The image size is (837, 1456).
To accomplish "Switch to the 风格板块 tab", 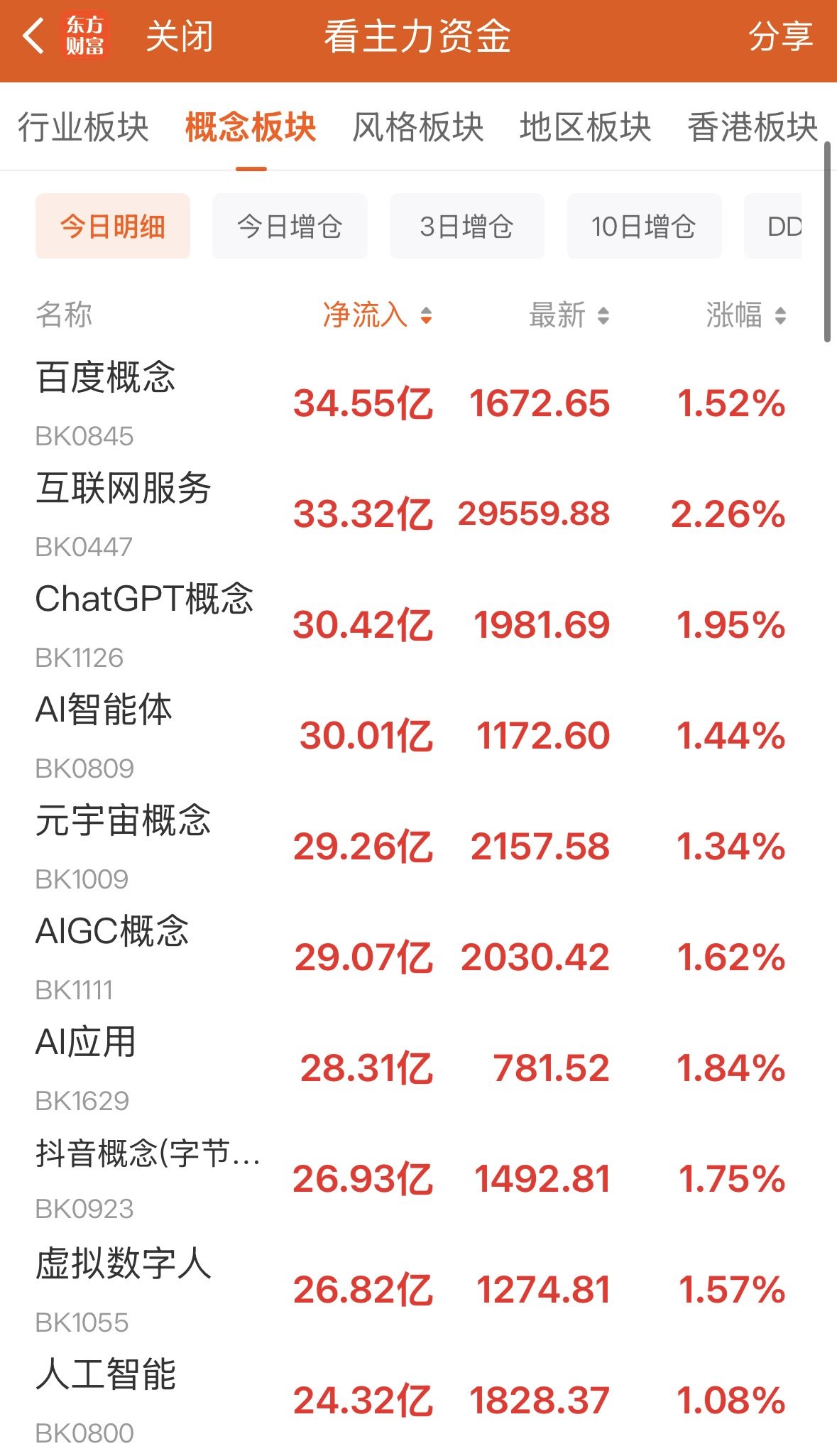I will tap(418, 128).
